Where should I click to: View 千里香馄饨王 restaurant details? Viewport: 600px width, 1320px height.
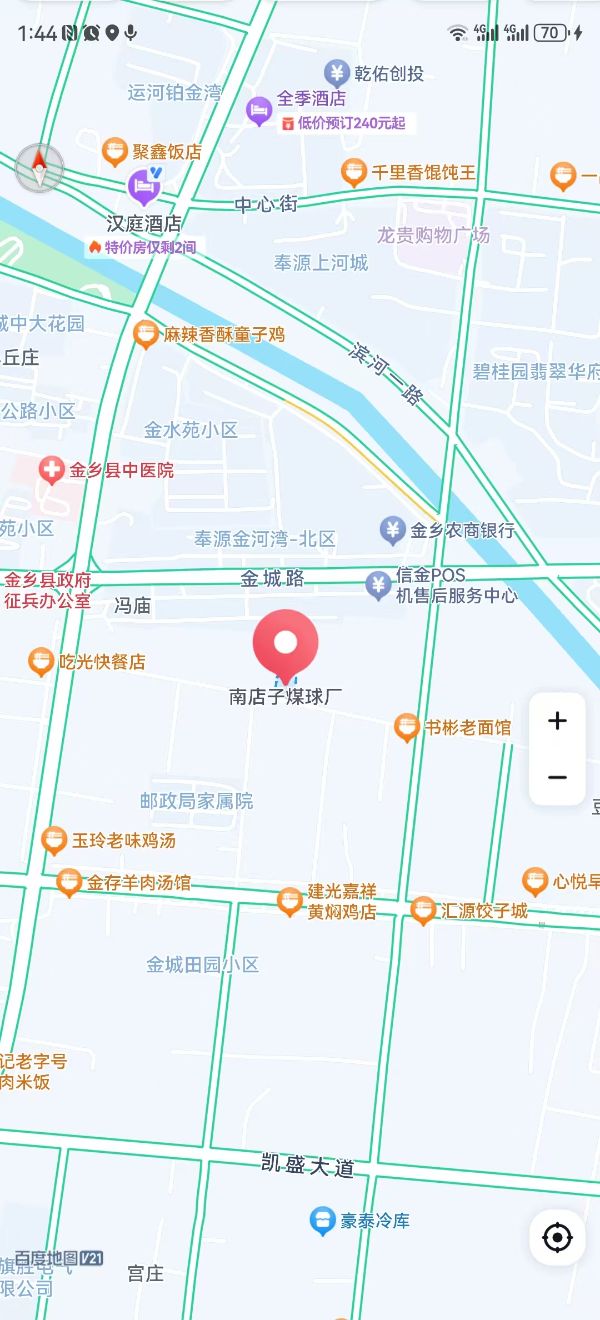354,172
